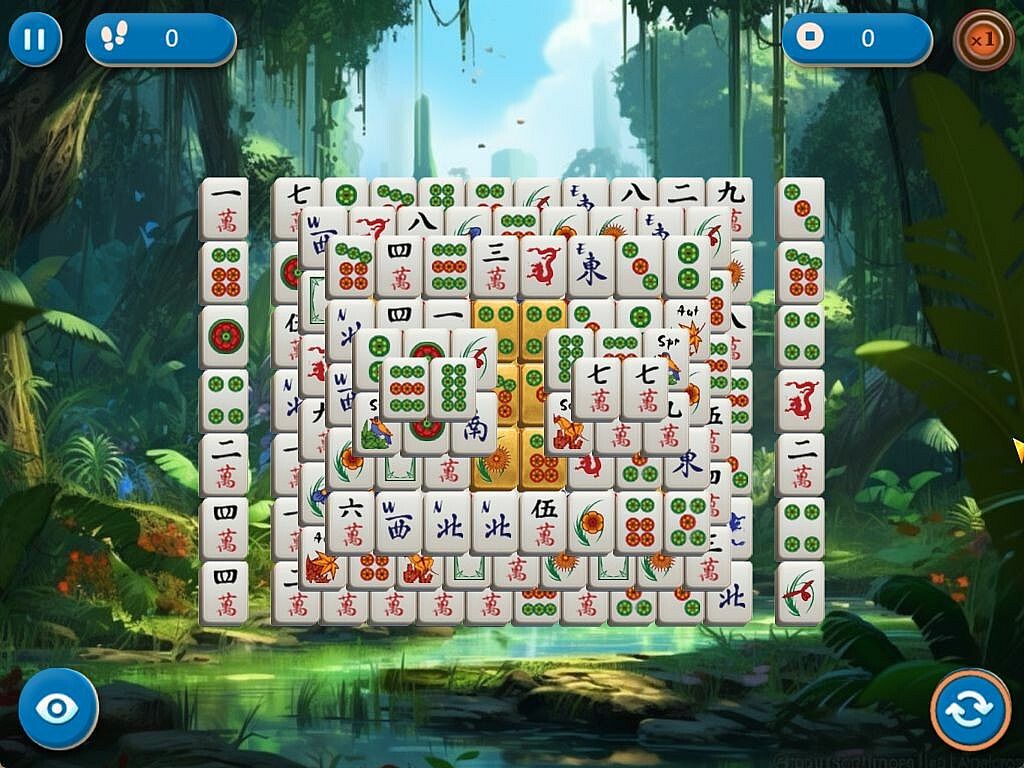The width and height of the screenshot is (1024, 768).
Task: Tap the three-dot diagonal tile topping right column
Action: point(800,209)
